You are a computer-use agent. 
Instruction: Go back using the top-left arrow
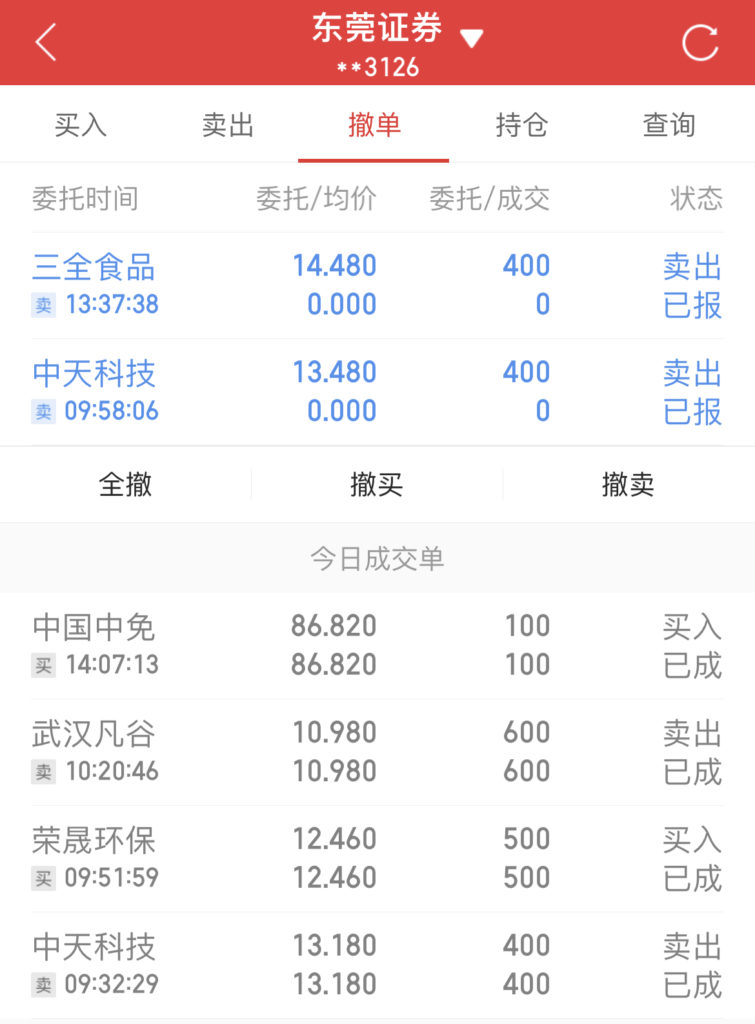pyautogui.click(x=46, y=43)
